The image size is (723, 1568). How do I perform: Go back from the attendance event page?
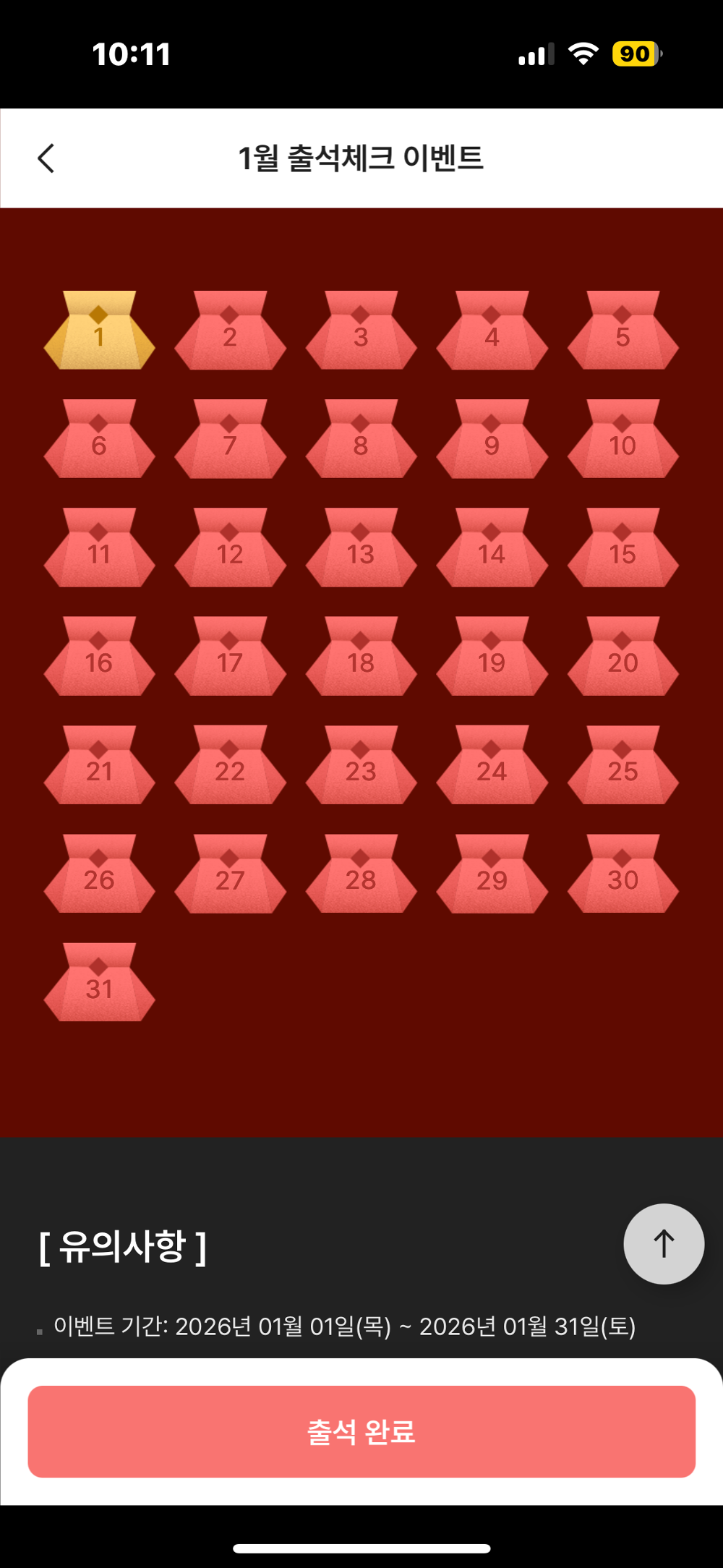46,158
